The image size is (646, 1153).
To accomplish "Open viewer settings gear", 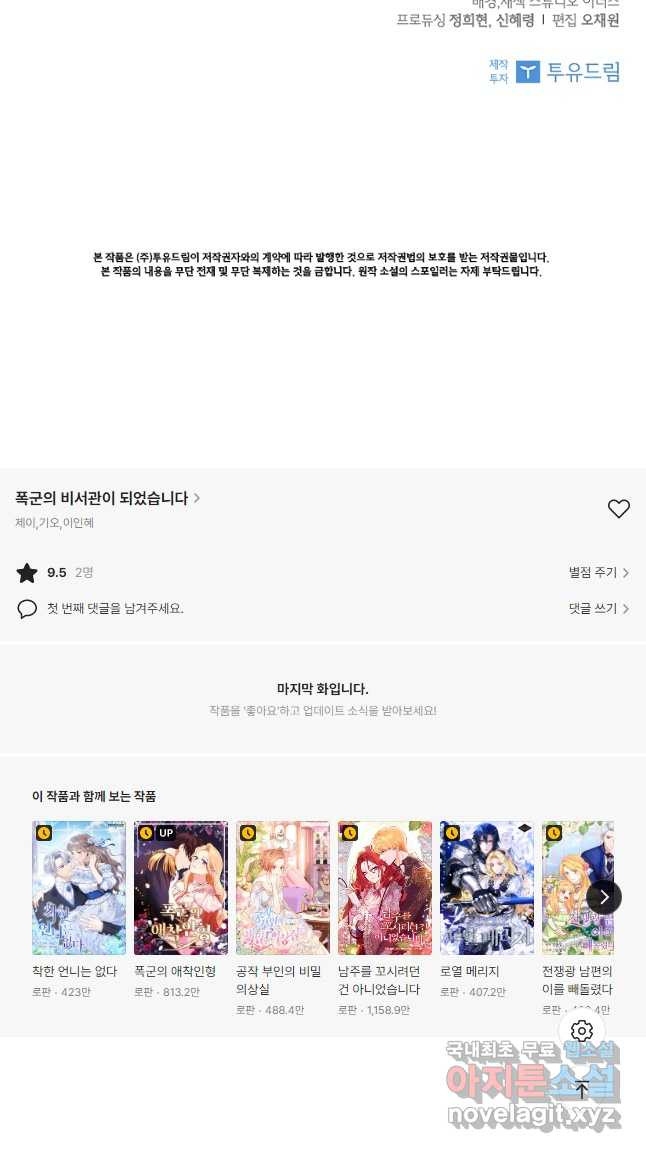I will 582,1031.
